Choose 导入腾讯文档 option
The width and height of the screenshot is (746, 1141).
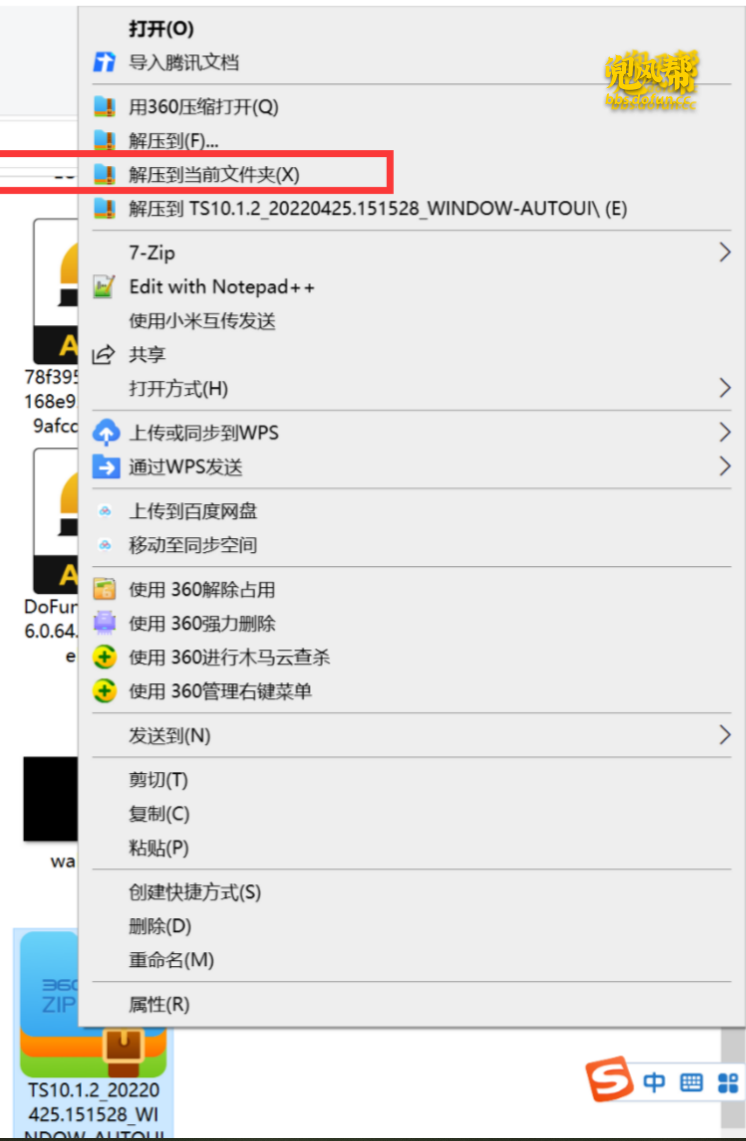pyautogui.click(x=183, y=62)
